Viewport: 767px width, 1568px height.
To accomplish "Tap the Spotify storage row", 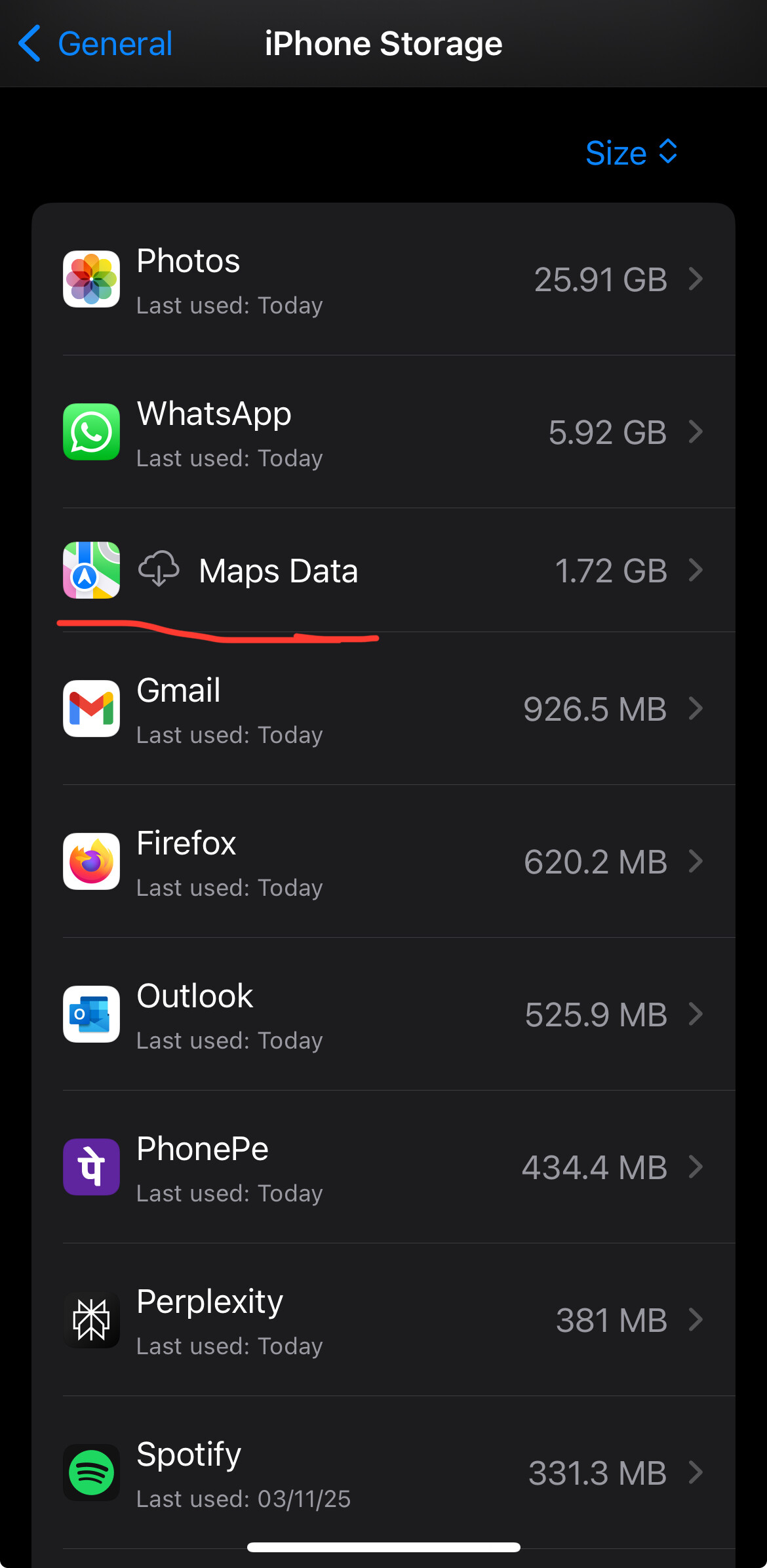I will tap(383, 1473).
